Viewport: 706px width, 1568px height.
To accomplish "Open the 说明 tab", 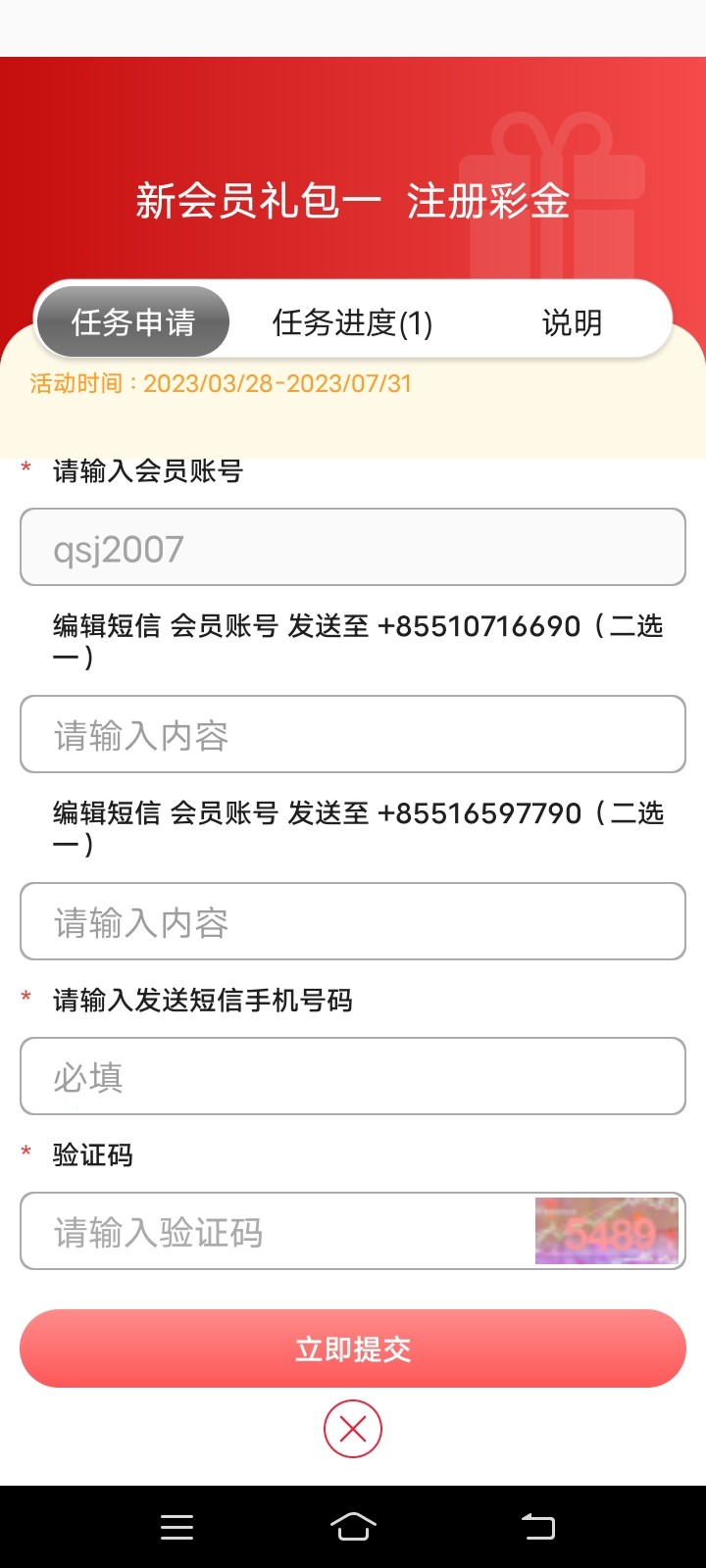I will coord(572,321).
